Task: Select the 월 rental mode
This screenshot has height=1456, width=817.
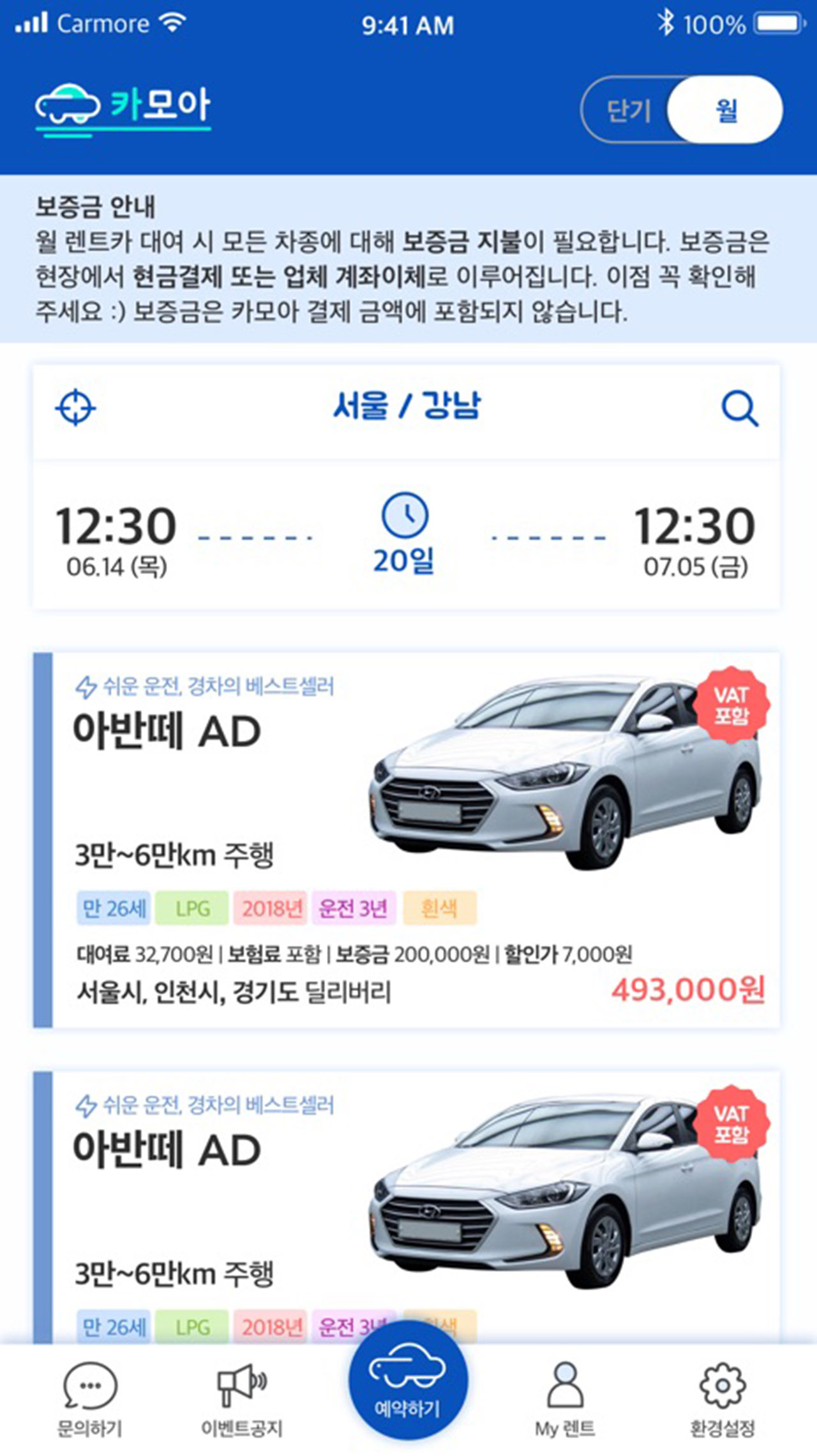Action: click(725, 110)
